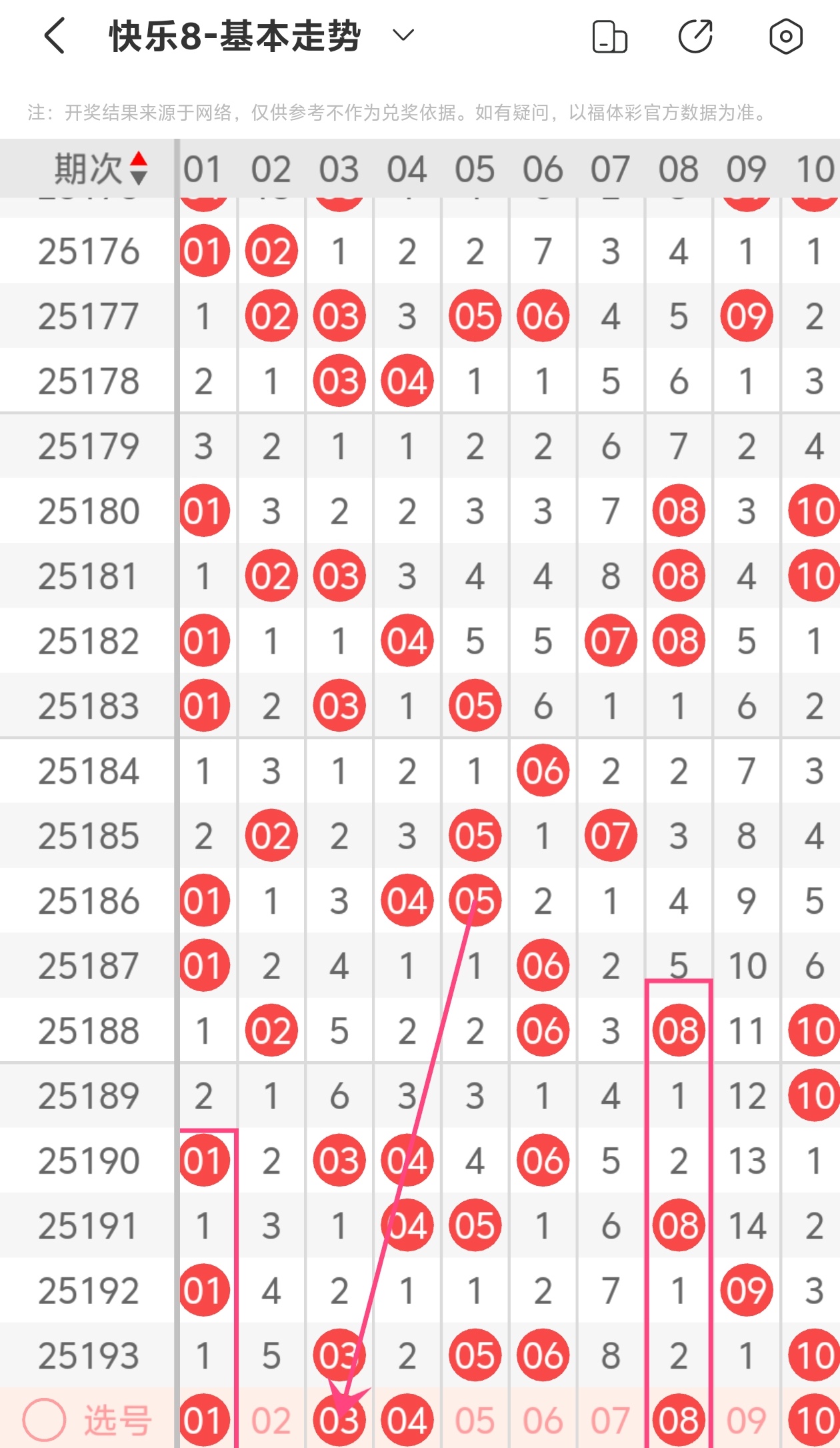Sort by 期次 column header
This screenshot has height=1448, width=840.
(x=100, y=169)
